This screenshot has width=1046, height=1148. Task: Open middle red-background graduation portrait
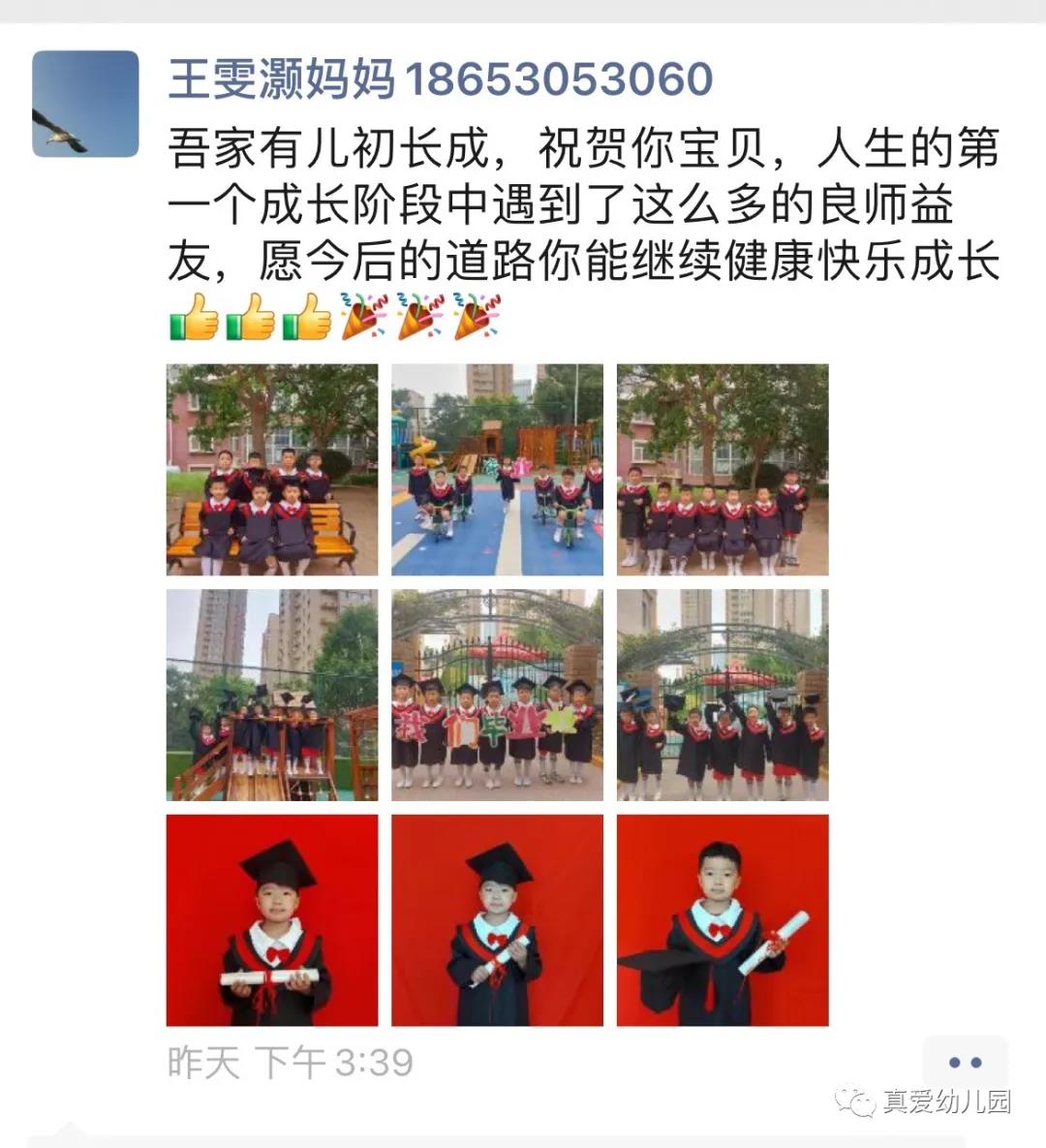tap(497, 919)
